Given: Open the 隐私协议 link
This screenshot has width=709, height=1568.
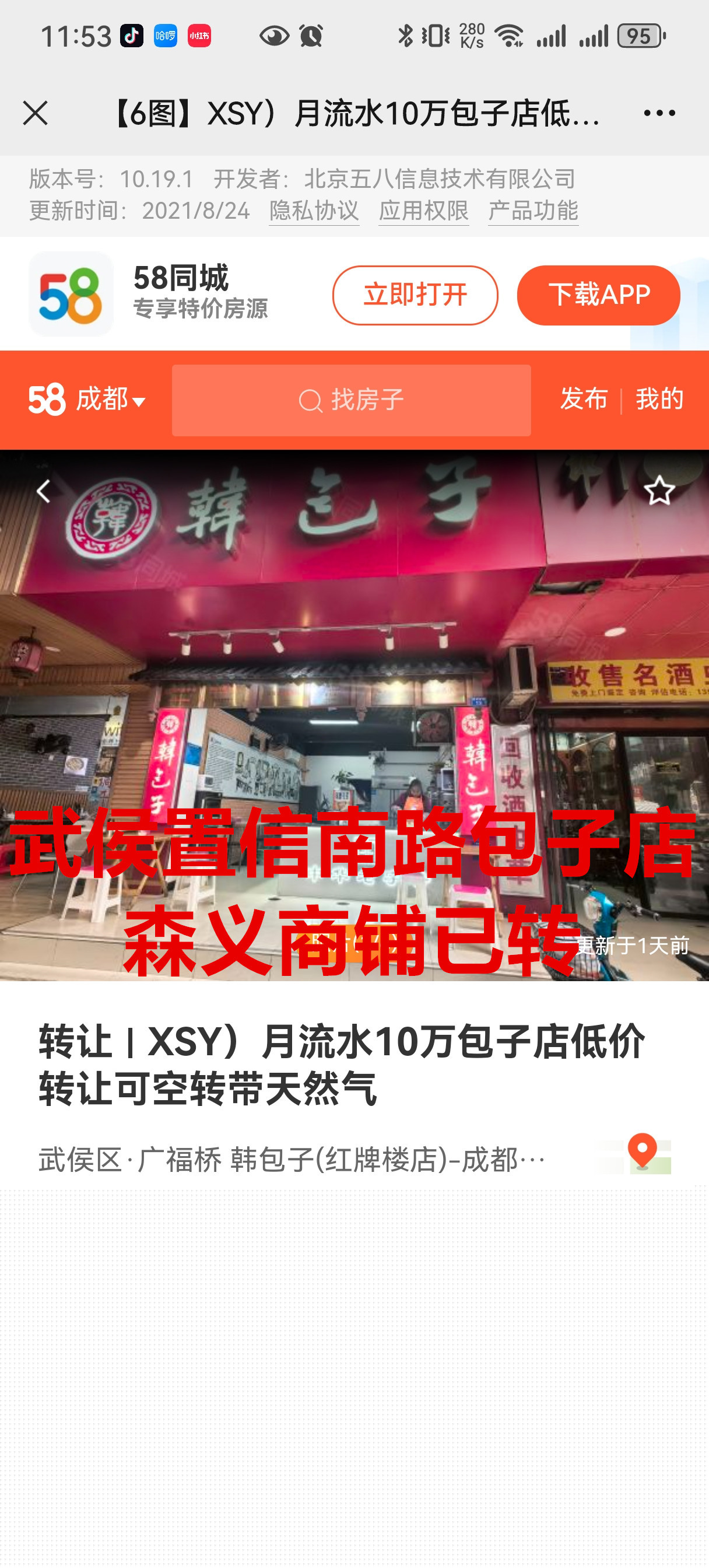Looking at the screenshot, I should coord(314,211).
